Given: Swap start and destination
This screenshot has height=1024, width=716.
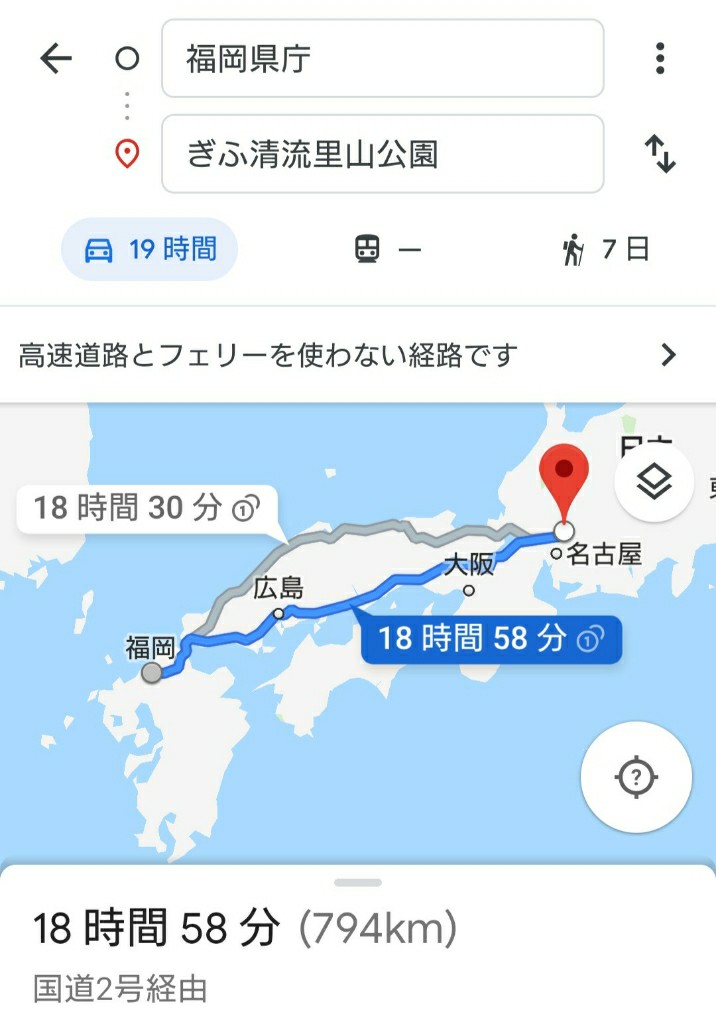Looking at the screenshot, I should (x=660, y=154).
